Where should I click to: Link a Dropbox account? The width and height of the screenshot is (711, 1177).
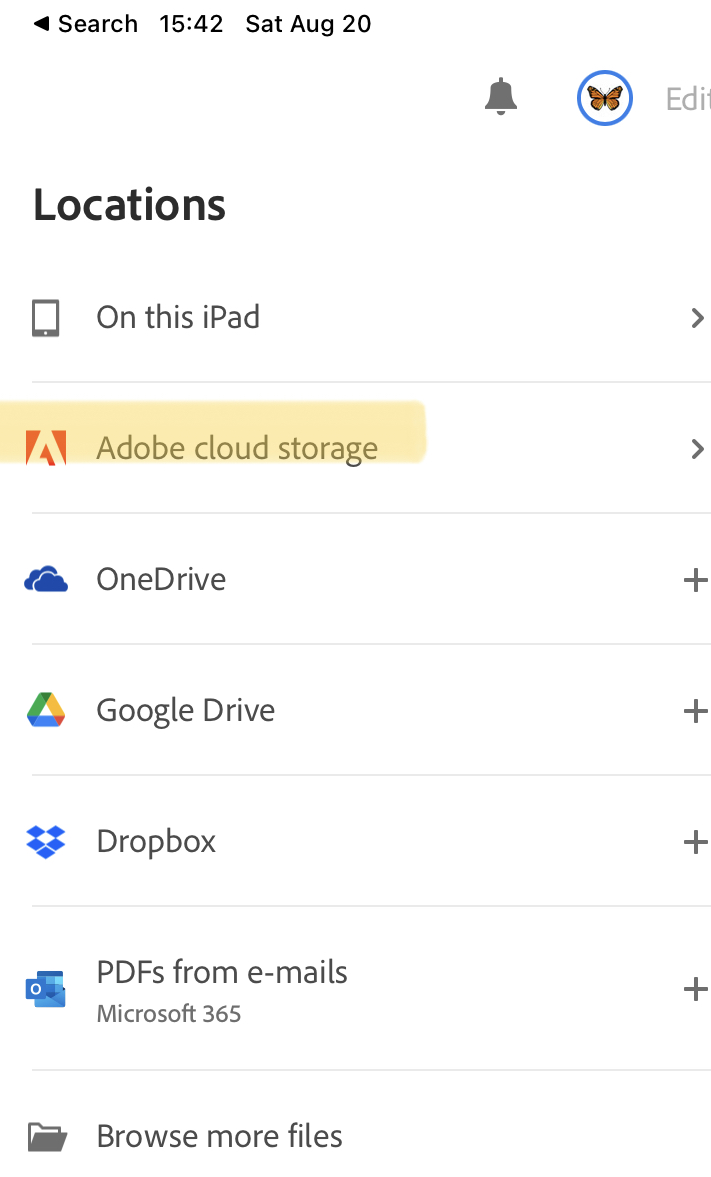click(x=694, y=842)
